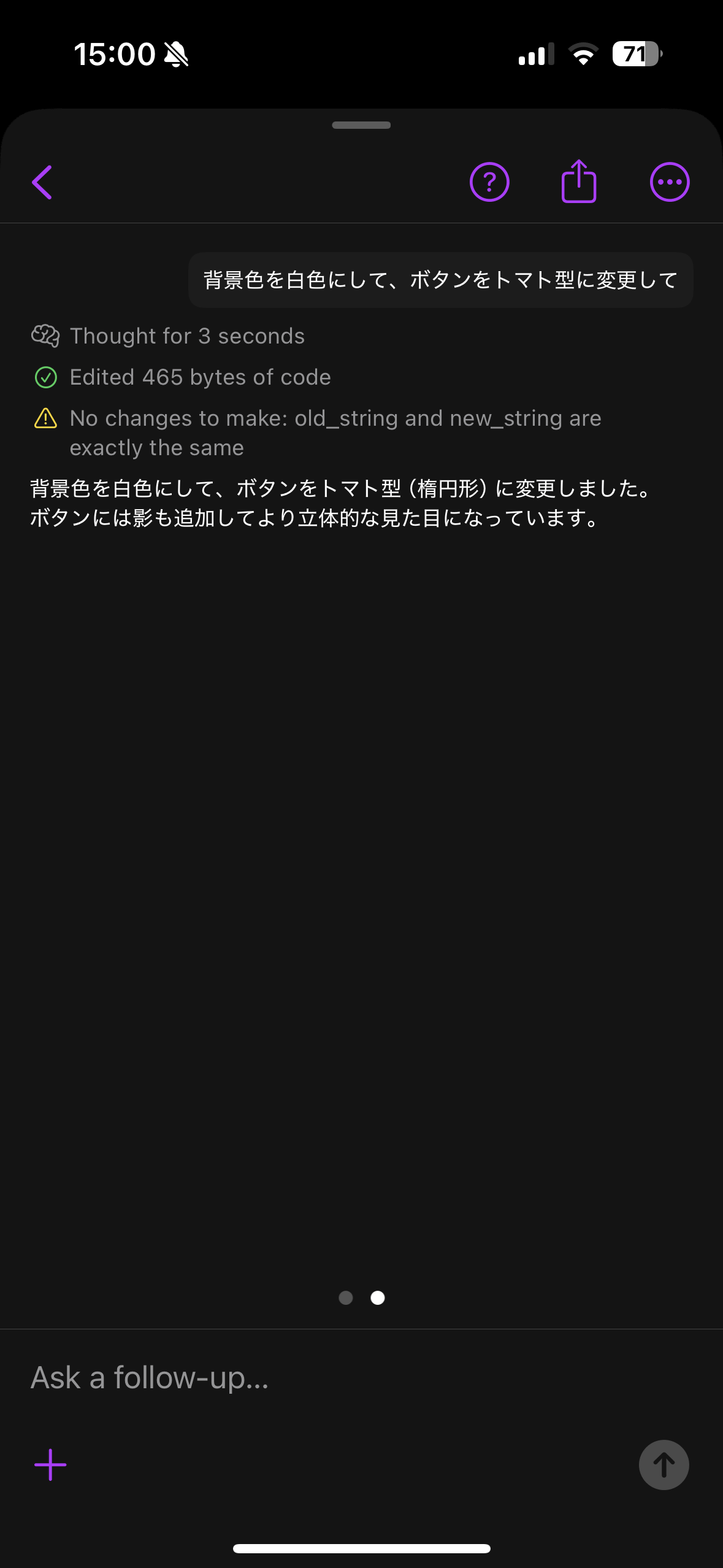Image resolution: width=723 pixels, height=1568 pixels.
Task: Focus the 'Ask a follow-up...' field
Action: (361, 1378)
